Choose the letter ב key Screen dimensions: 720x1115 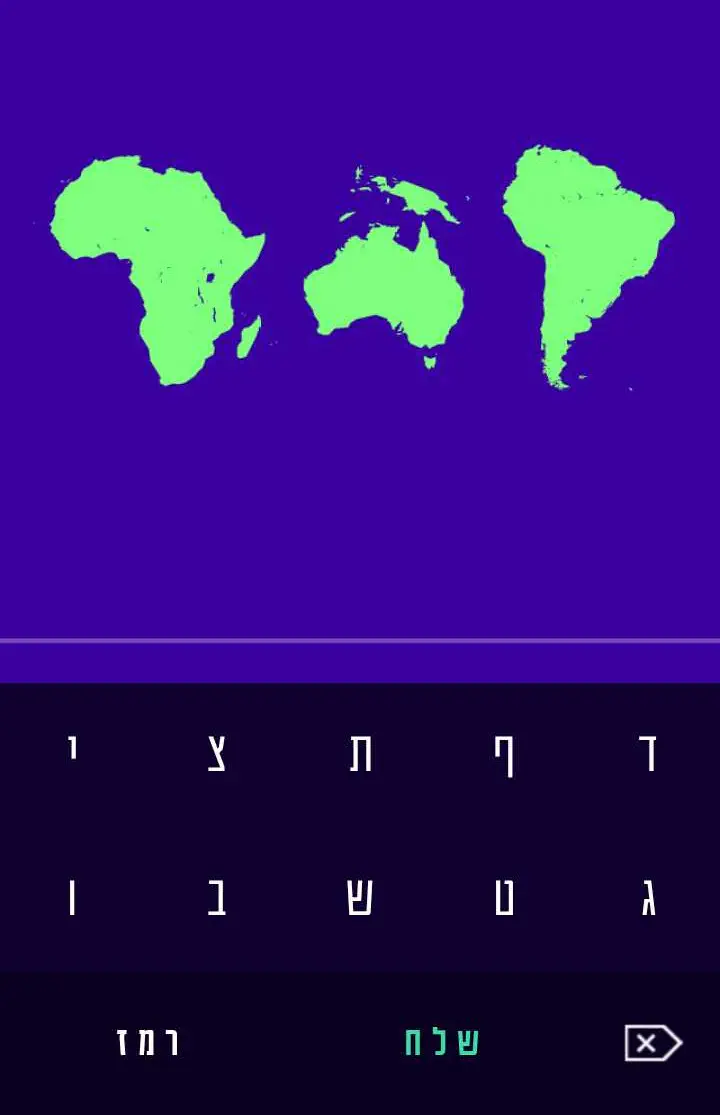point(216,898)
